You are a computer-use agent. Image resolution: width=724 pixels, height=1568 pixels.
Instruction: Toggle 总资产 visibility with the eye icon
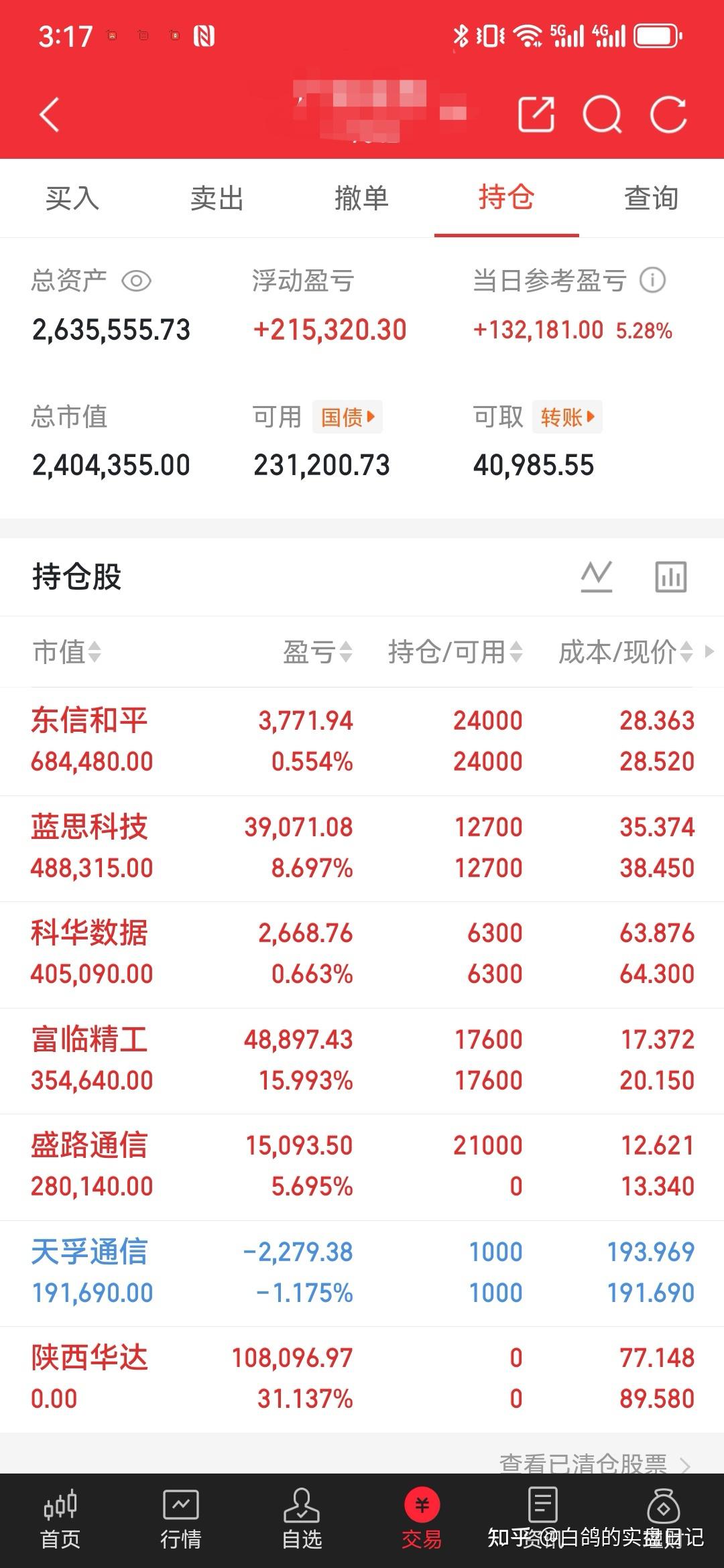pos(137,283)
